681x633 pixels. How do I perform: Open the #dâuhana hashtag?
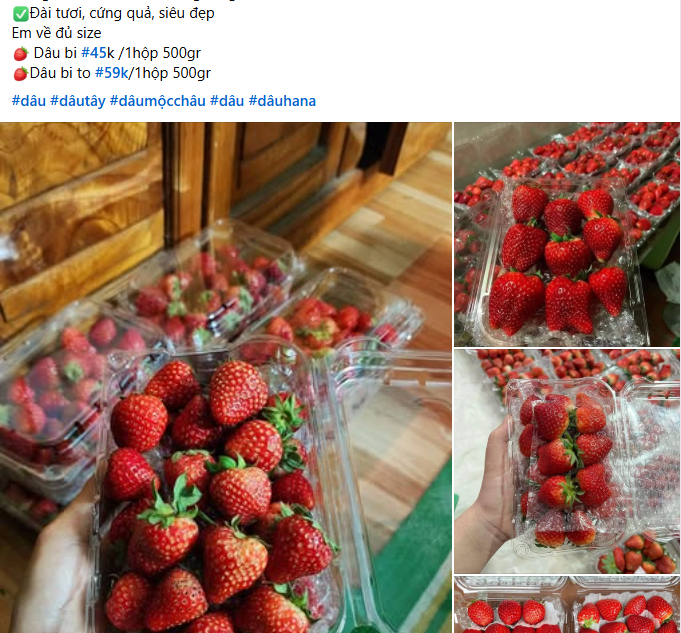(x=282, y=101)
